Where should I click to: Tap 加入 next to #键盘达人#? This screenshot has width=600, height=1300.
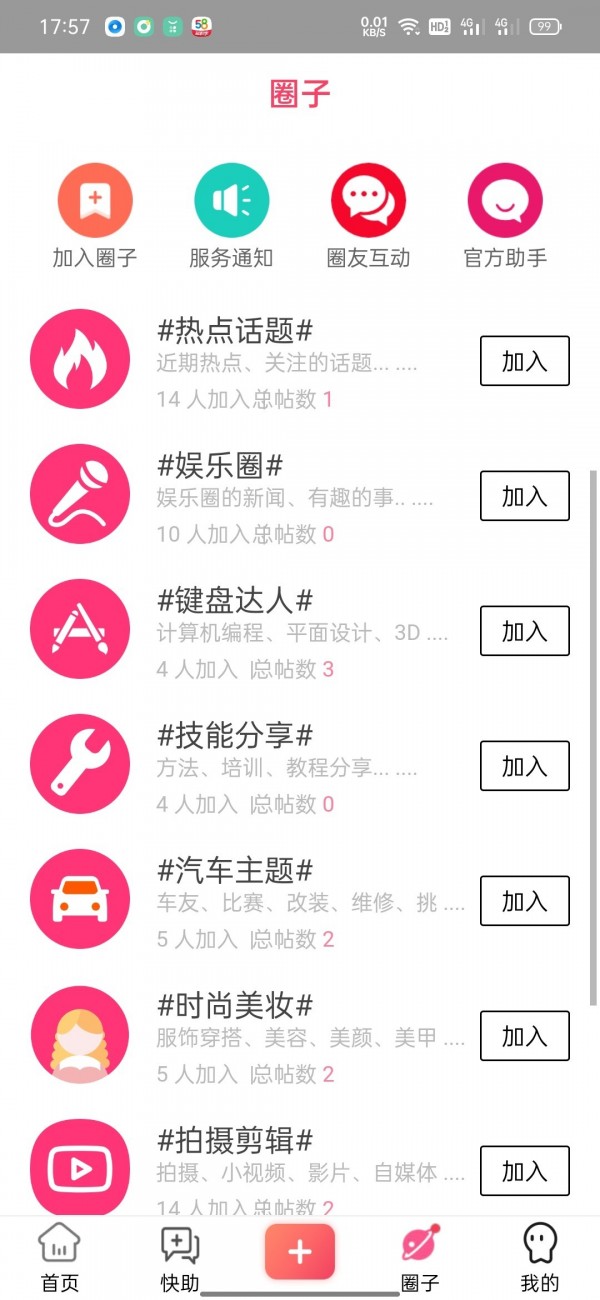pos(525,631)
